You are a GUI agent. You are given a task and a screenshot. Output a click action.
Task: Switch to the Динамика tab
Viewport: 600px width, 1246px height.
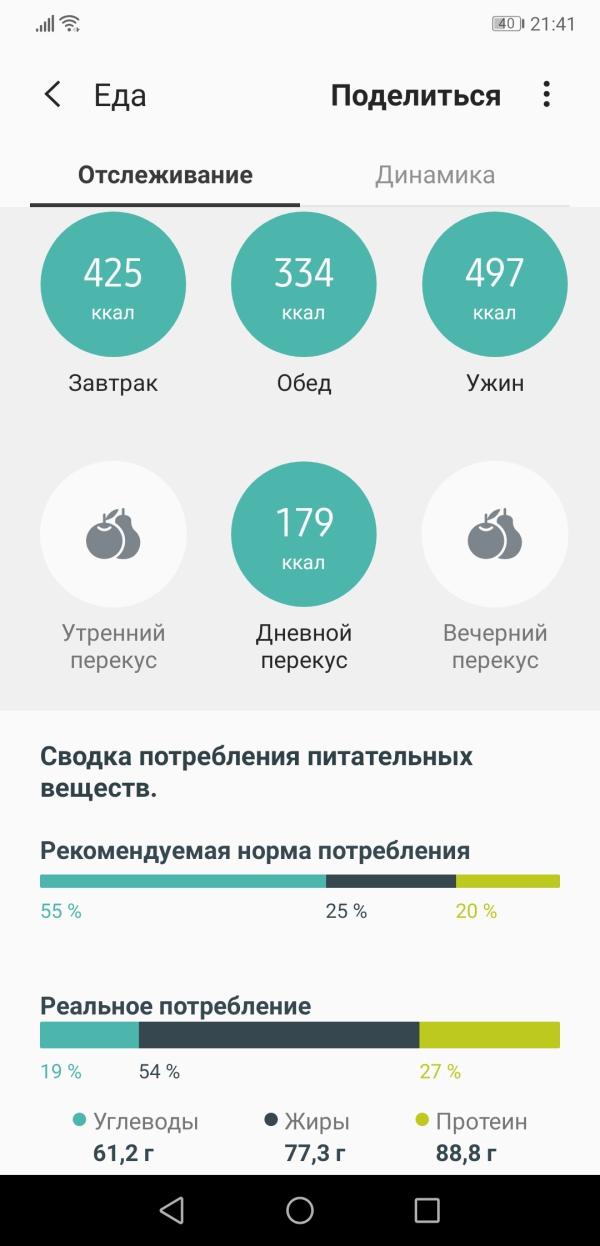click(435, 175)
